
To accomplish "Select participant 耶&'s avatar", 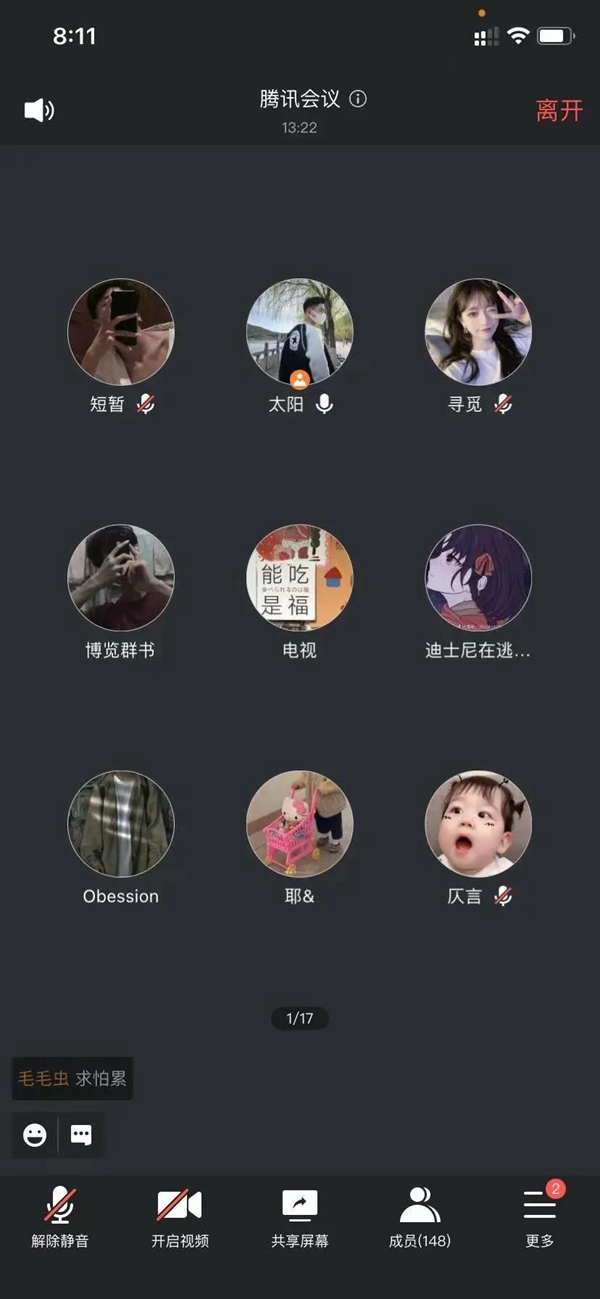I will 299,824.
